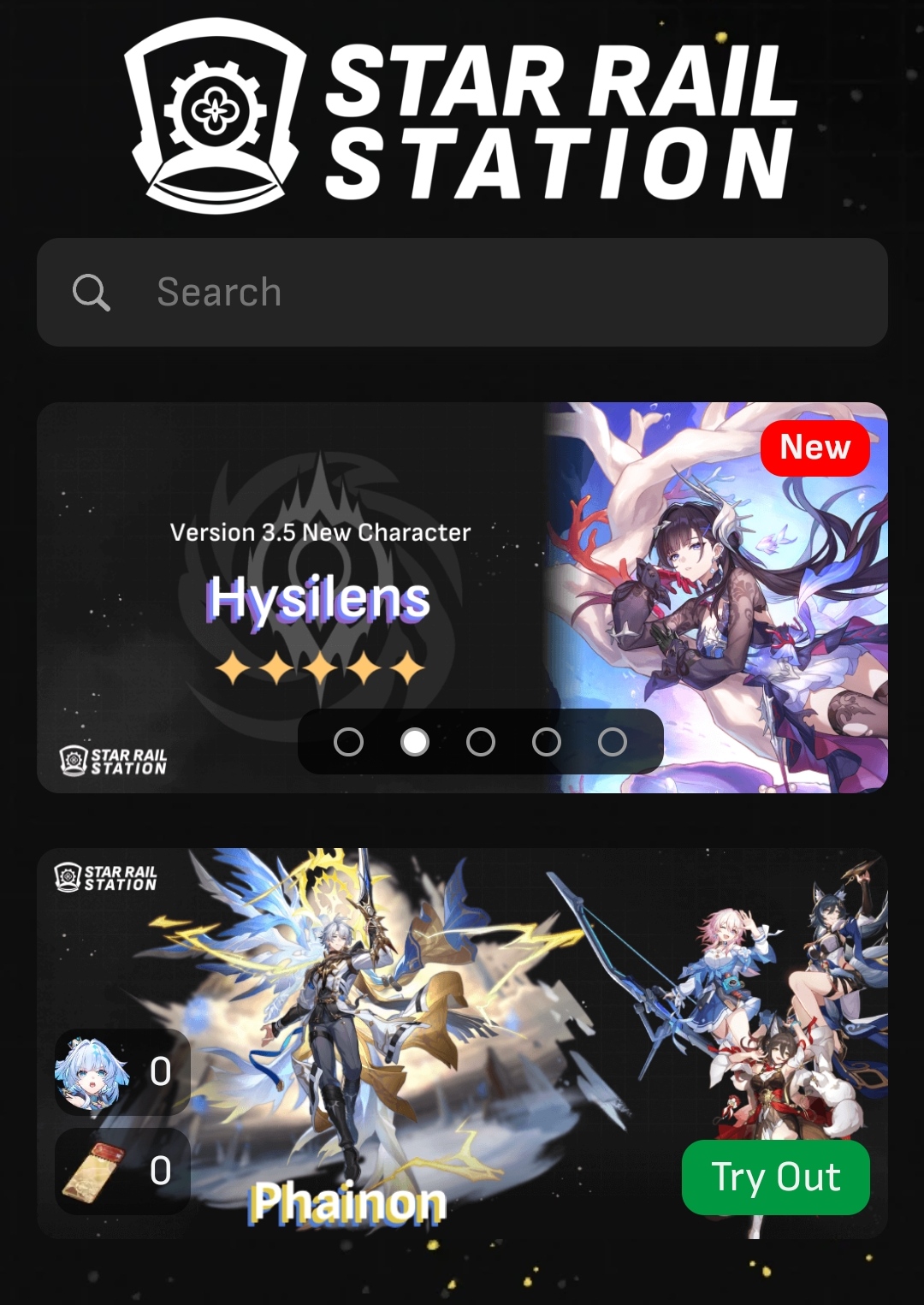Image resolution: width=924 pixels, height=1305 pixels.
Task: Try out the Phainon warp simulator
Action: pyautogui.click(x=775, y=1177)
